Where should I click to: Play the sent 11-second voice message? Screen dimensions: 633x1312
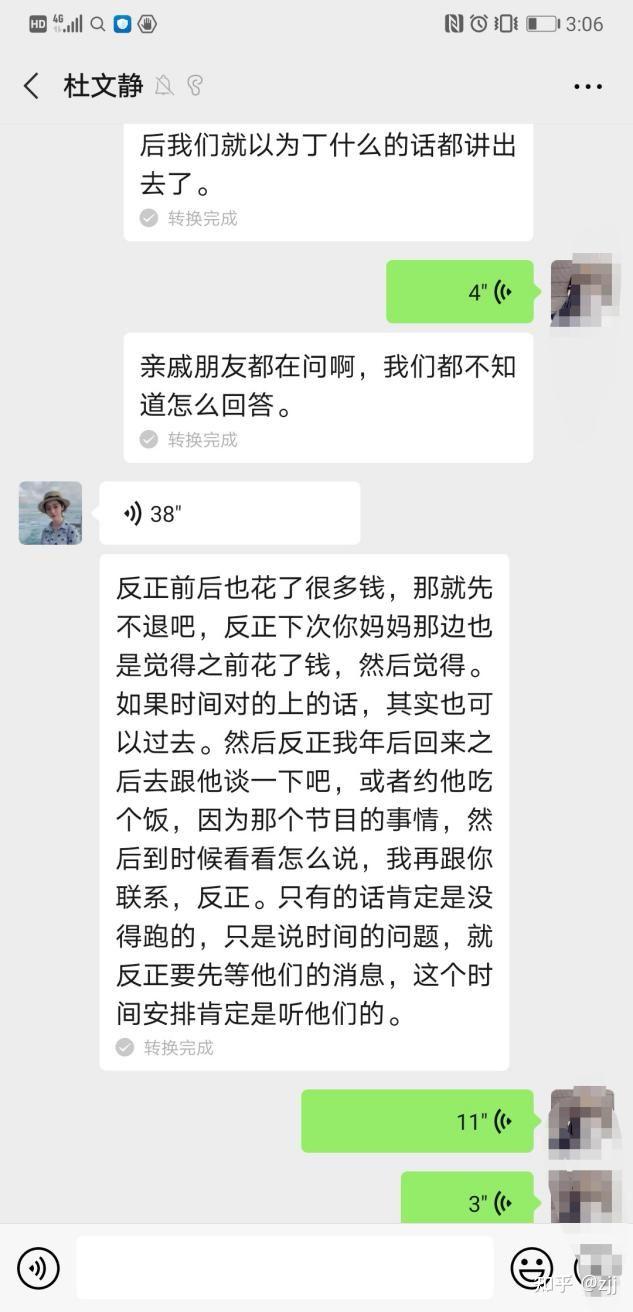(x=417, y=1121)
